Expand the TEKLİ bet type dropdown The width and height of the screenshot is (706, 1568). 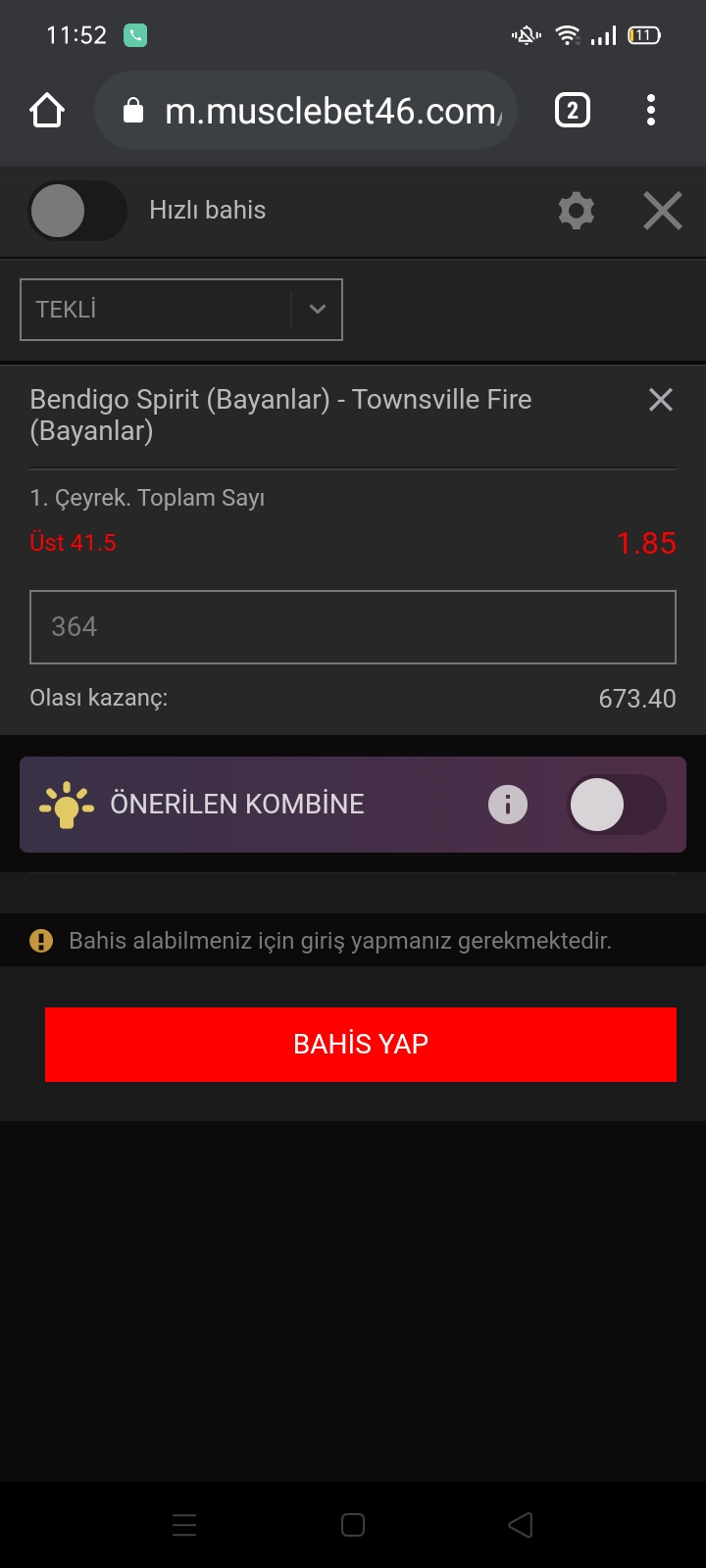(x=181, y=310)
